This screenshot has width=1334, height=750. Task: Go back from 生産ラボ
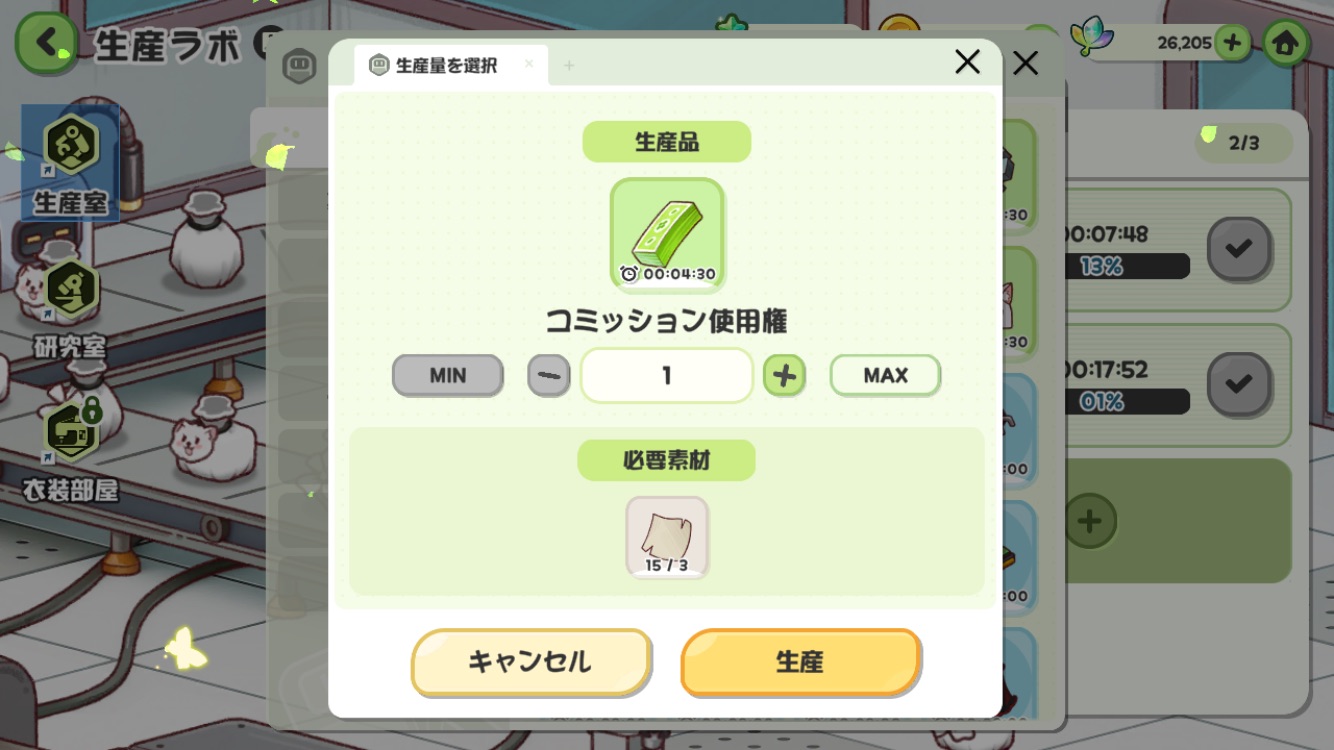point(45,43)
